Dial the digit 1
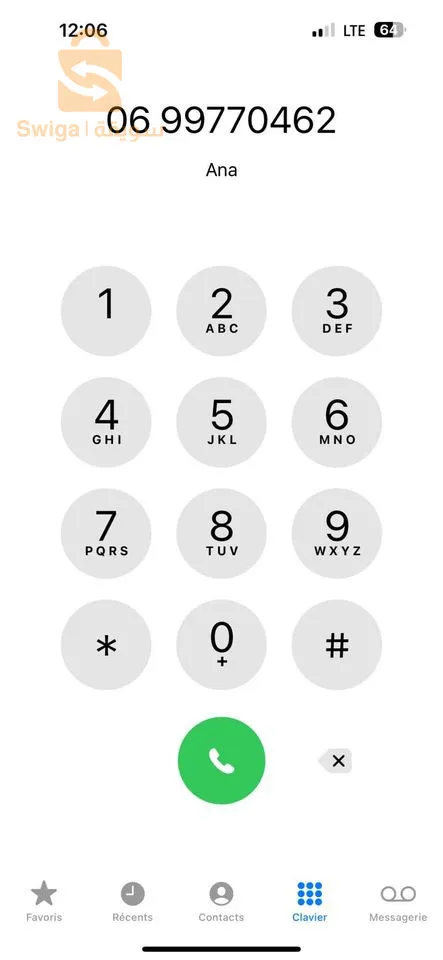Screen dimensions: 443x960 point(106,310)
